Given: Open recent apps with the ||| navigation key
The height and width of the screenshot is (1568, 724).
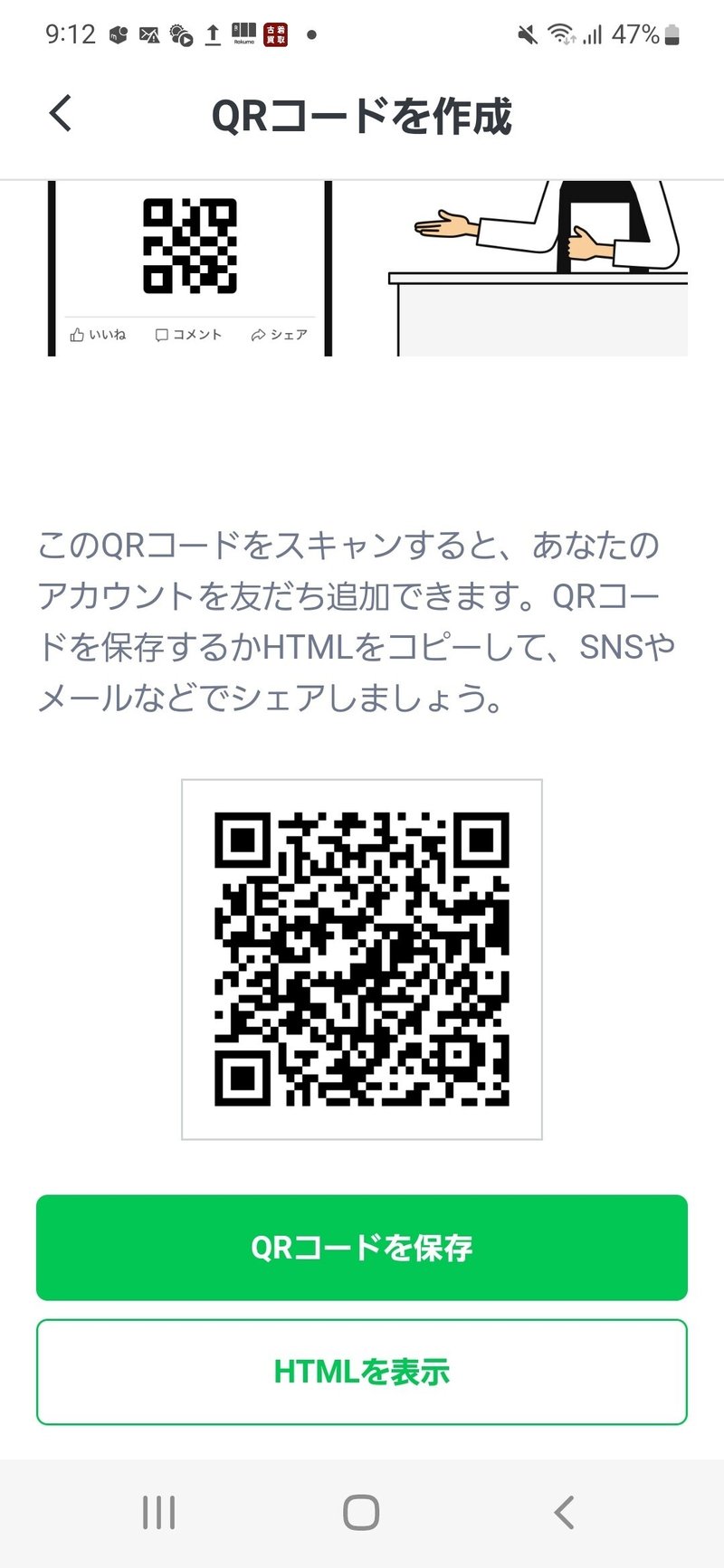Looking at the screenshot, I should click(x=158, y=1509).
